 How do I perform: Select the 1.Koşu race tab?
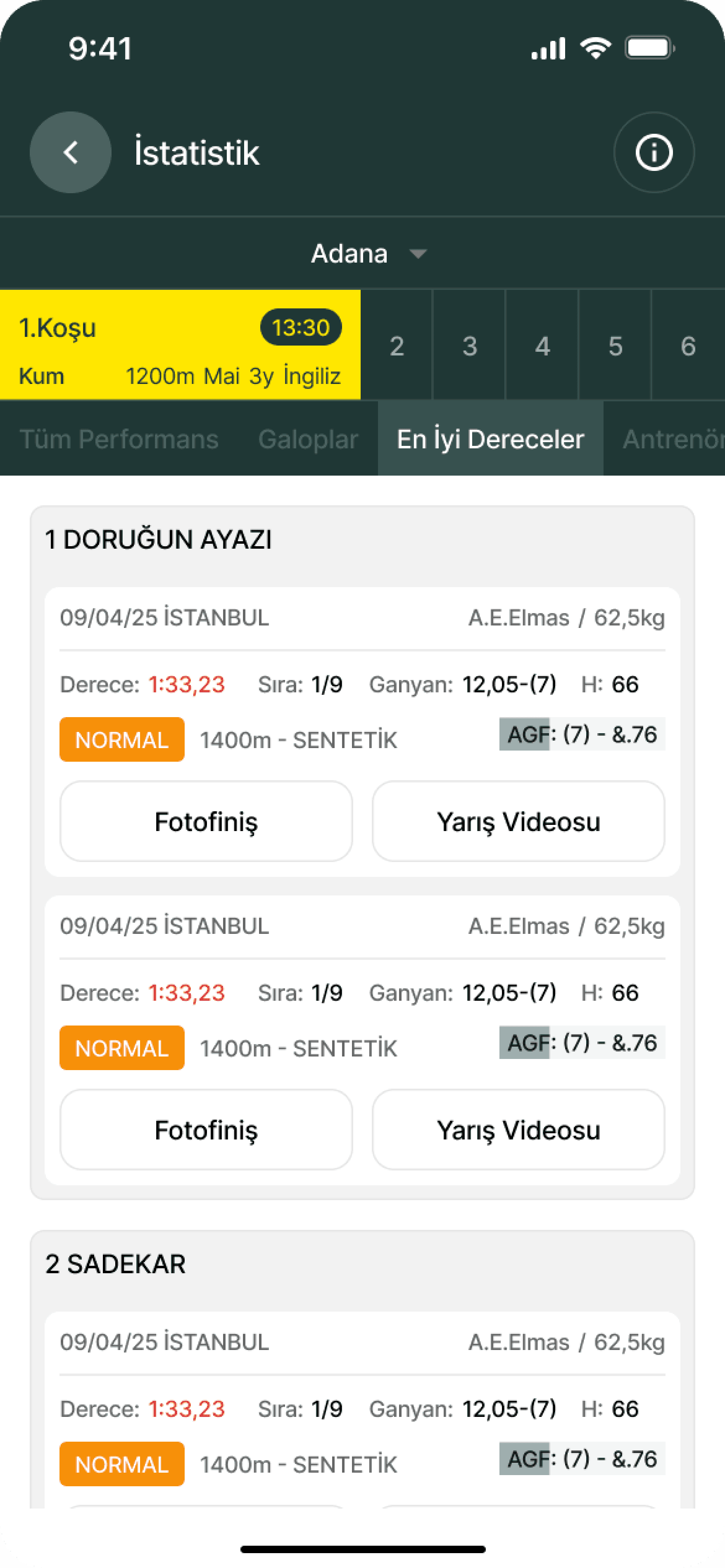[181, 344]
